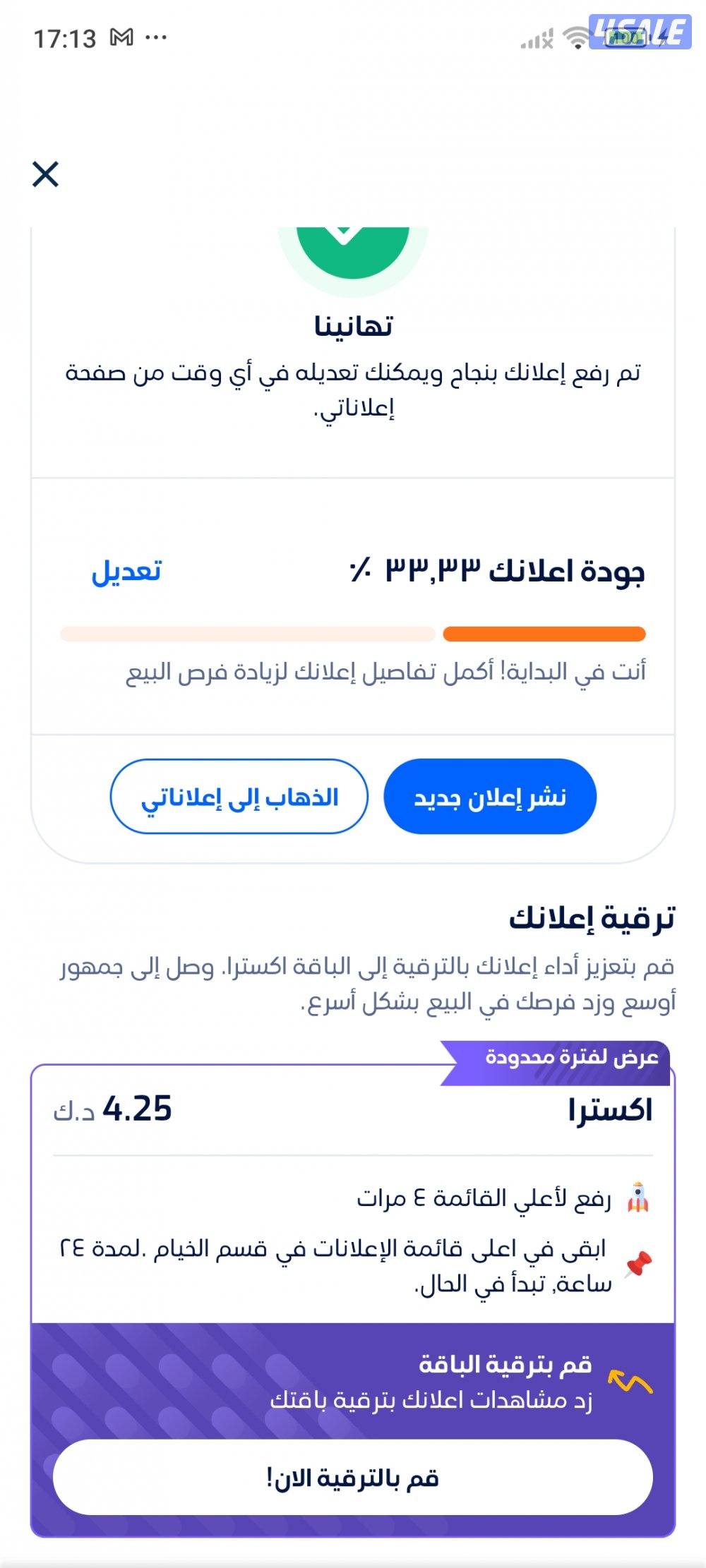706x1568 pixels.
Task: Tap the تعديل link to edit ad
Action: tap(126, 571)
